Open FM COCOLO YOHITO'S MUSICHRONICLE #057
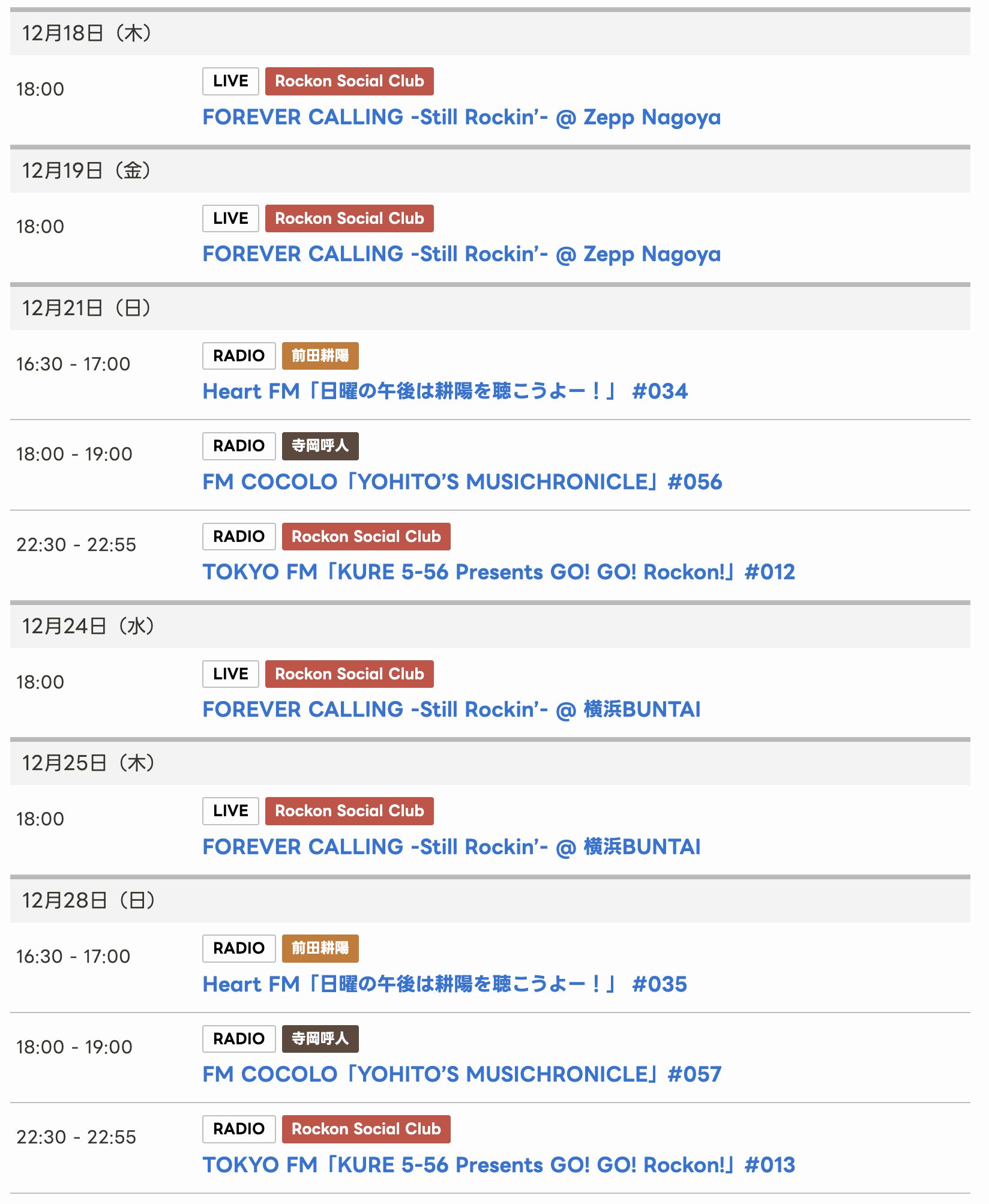 click(x=462, y=1074)
